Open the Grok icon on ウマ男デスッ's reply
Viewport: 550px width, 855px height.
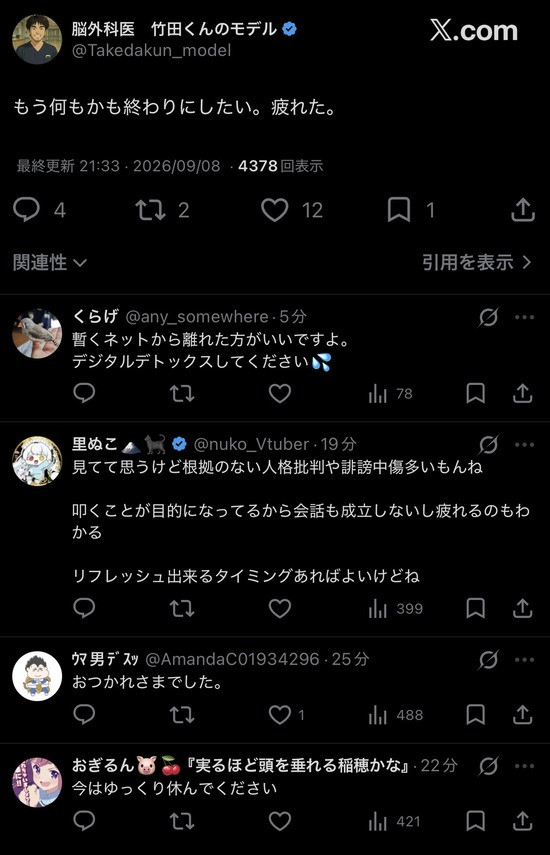(x=488, y=660)
